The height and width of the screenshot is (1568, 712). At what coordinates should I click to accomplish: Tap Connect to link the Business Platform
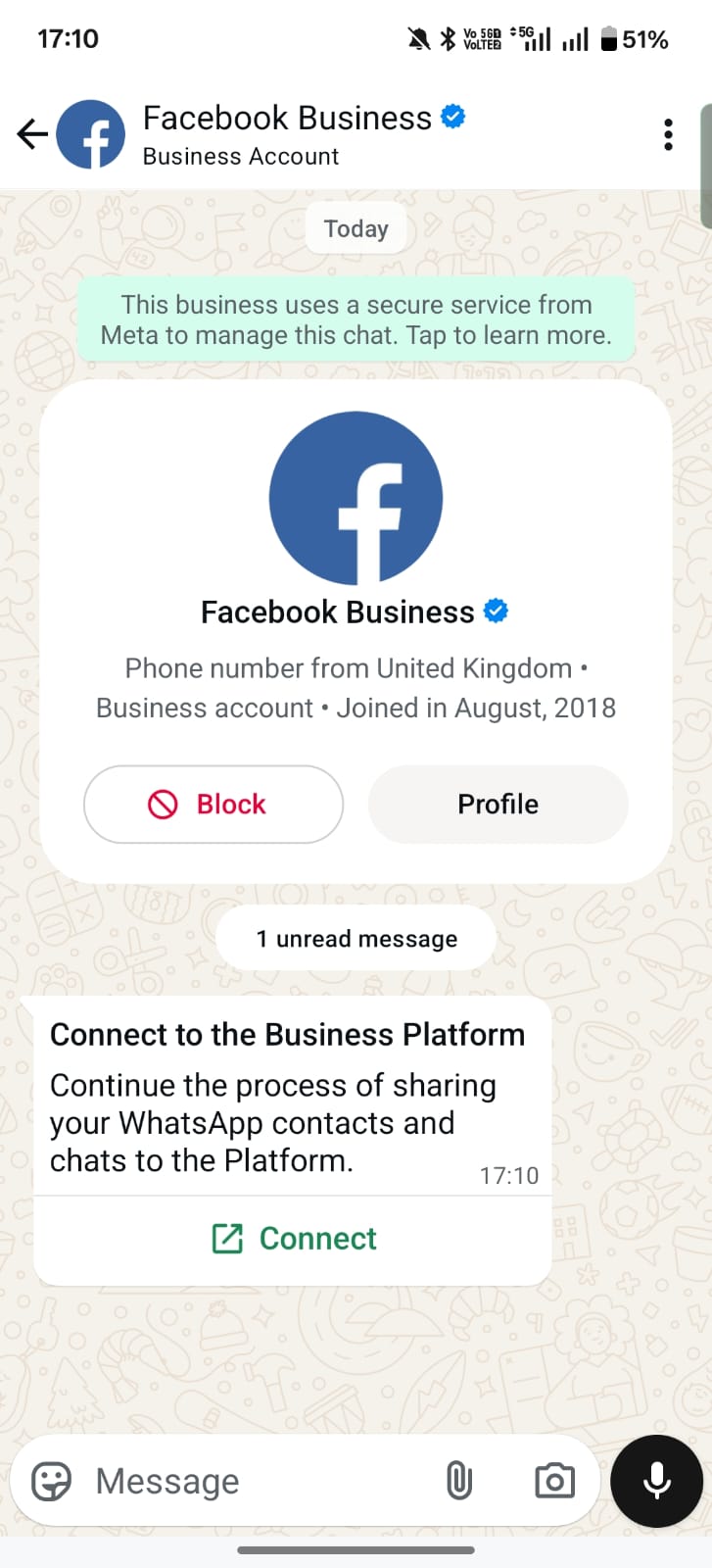click(x=294, y=1239)
